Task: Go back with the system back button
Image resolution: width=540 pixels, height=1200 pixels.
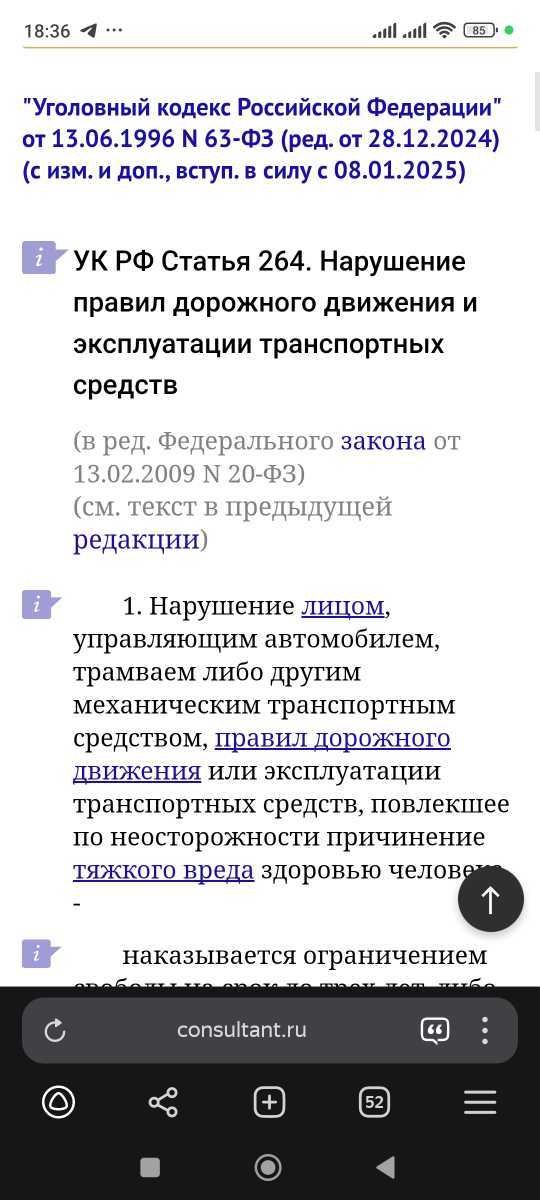Action: [x=385, y=1167]
